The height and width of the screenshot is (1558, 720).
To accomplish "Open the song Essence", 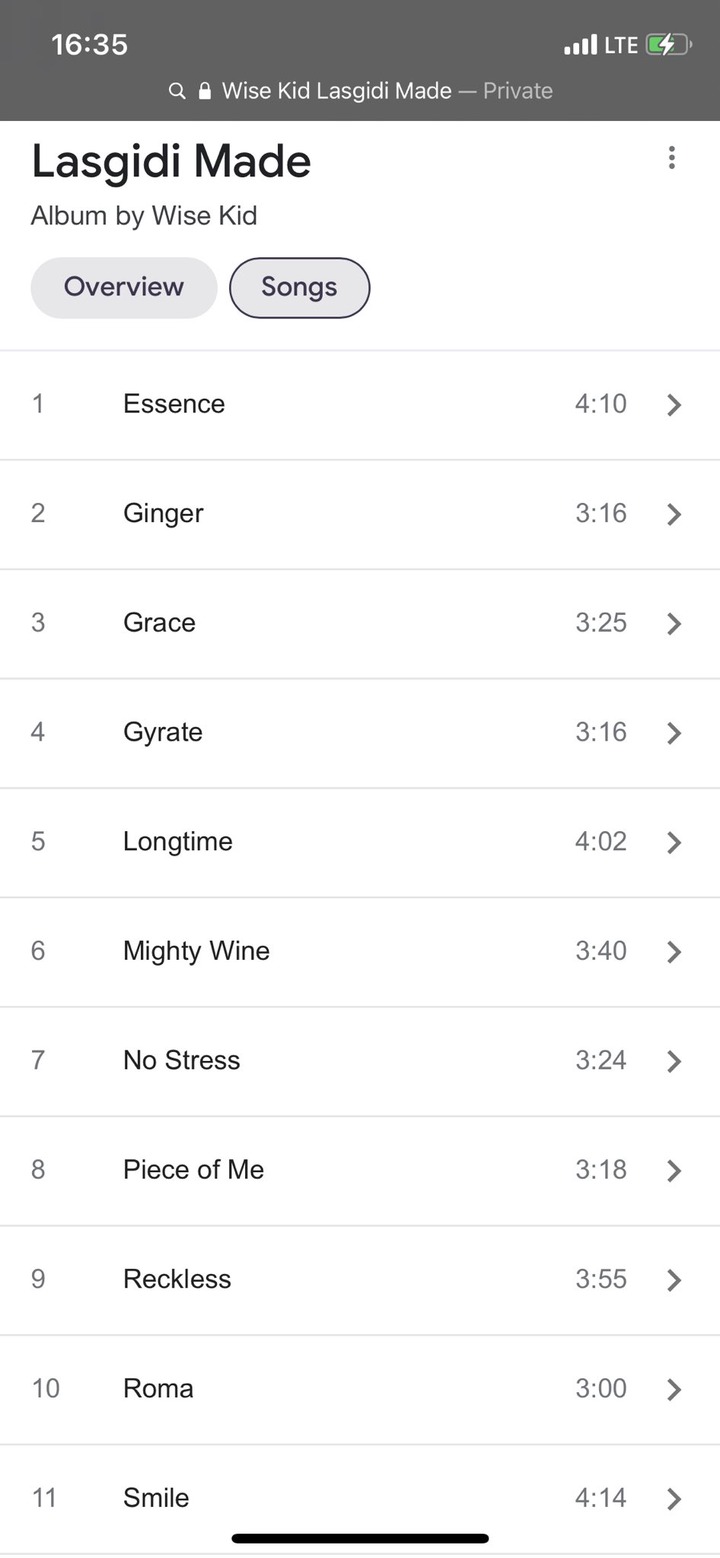I will (x=360, y=405).
